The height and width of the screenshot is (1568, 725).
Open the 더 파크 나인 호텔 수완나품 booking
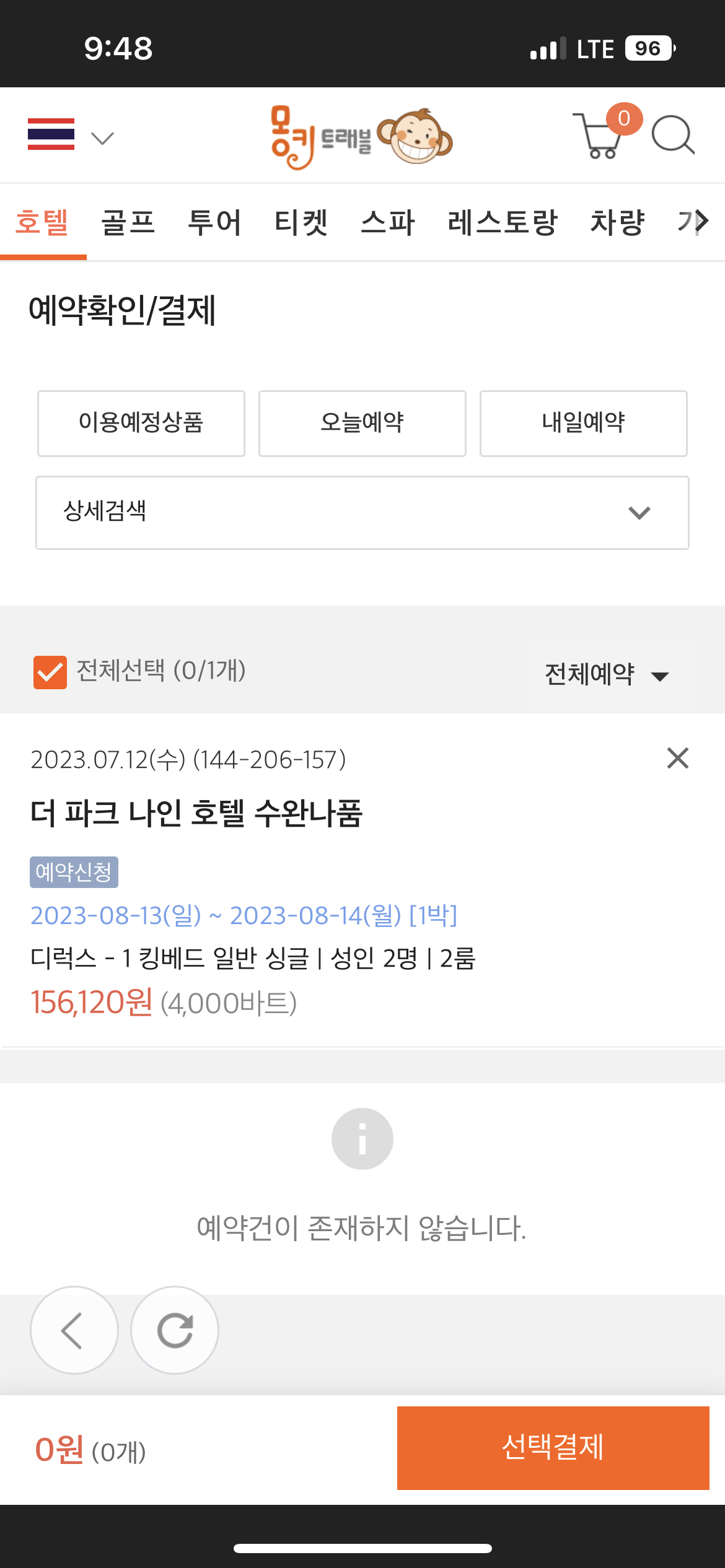point(196,813)
